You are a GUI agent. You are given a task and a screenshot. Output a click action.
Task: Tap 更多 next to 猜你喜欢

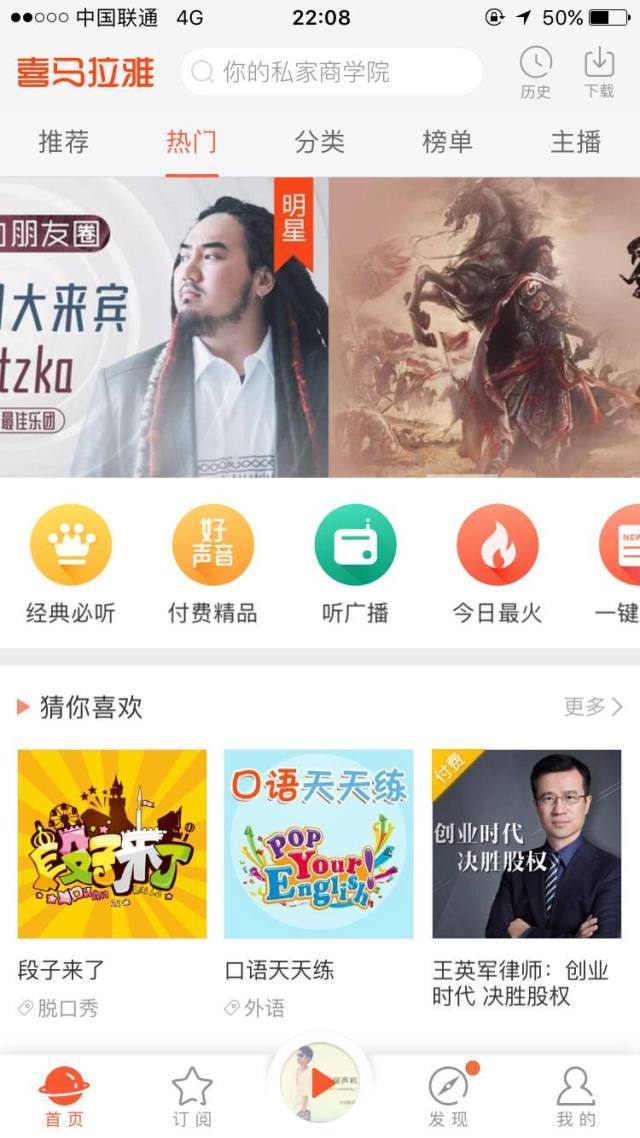[593, 707]
